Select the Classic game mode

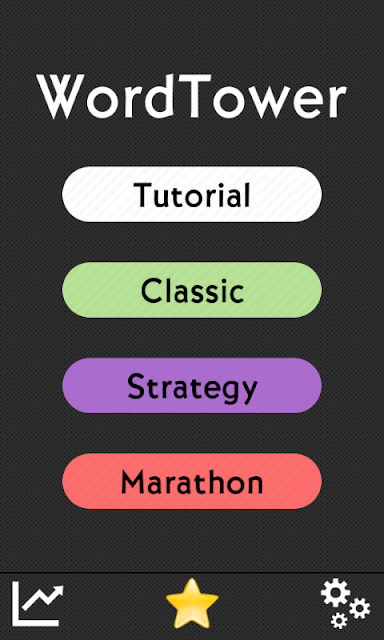[x=192, y=290]
